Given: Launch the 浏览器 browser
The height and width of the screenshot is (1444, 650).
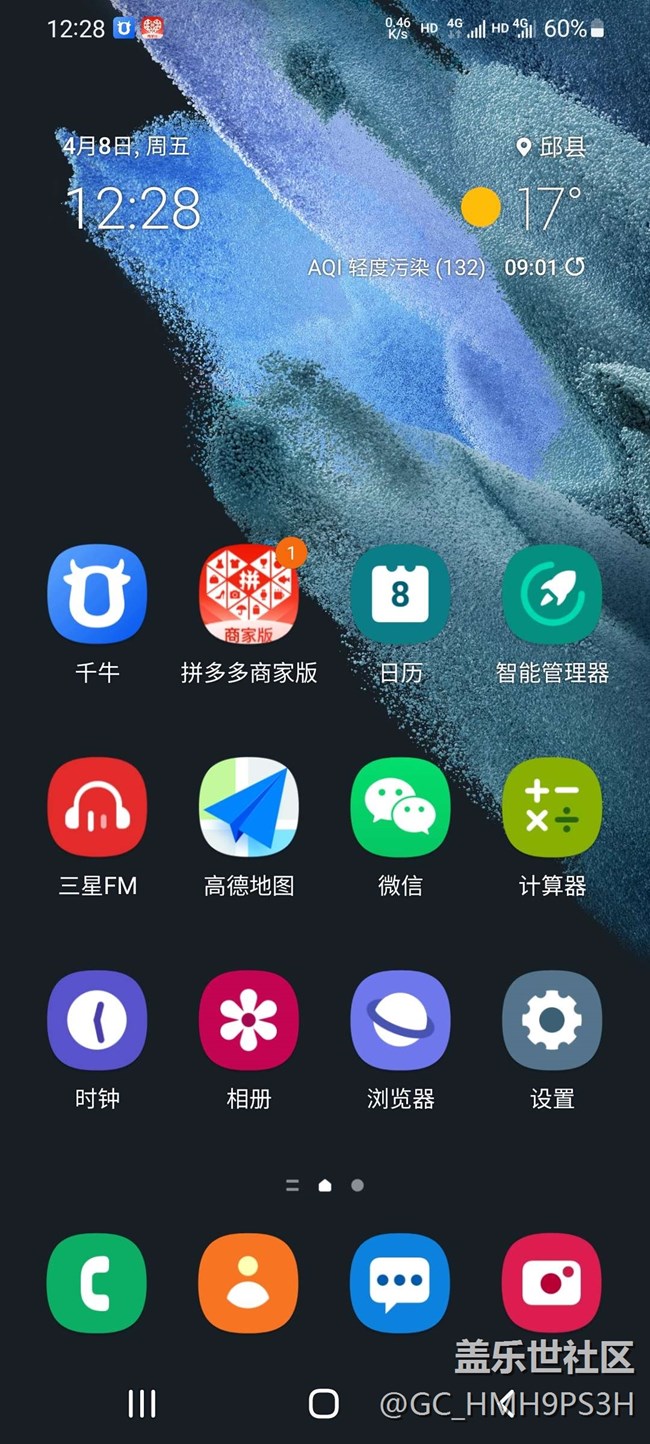Looking at the screenshot, I should (x=400, y=1020).
